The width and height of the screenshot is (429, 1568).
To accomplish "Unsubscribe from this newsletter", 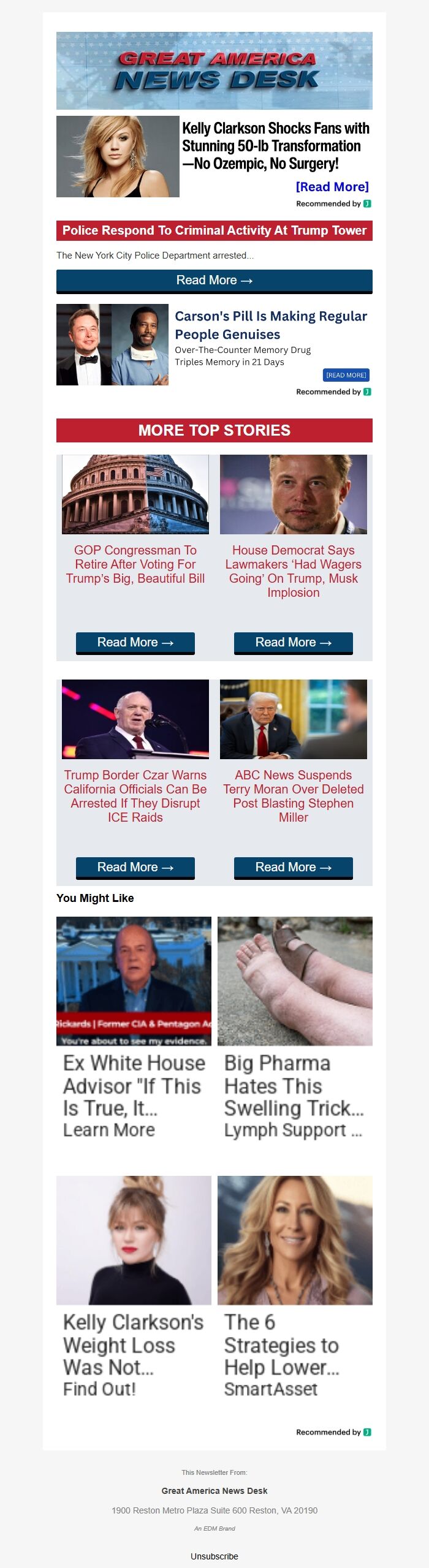I will 214,1556.
